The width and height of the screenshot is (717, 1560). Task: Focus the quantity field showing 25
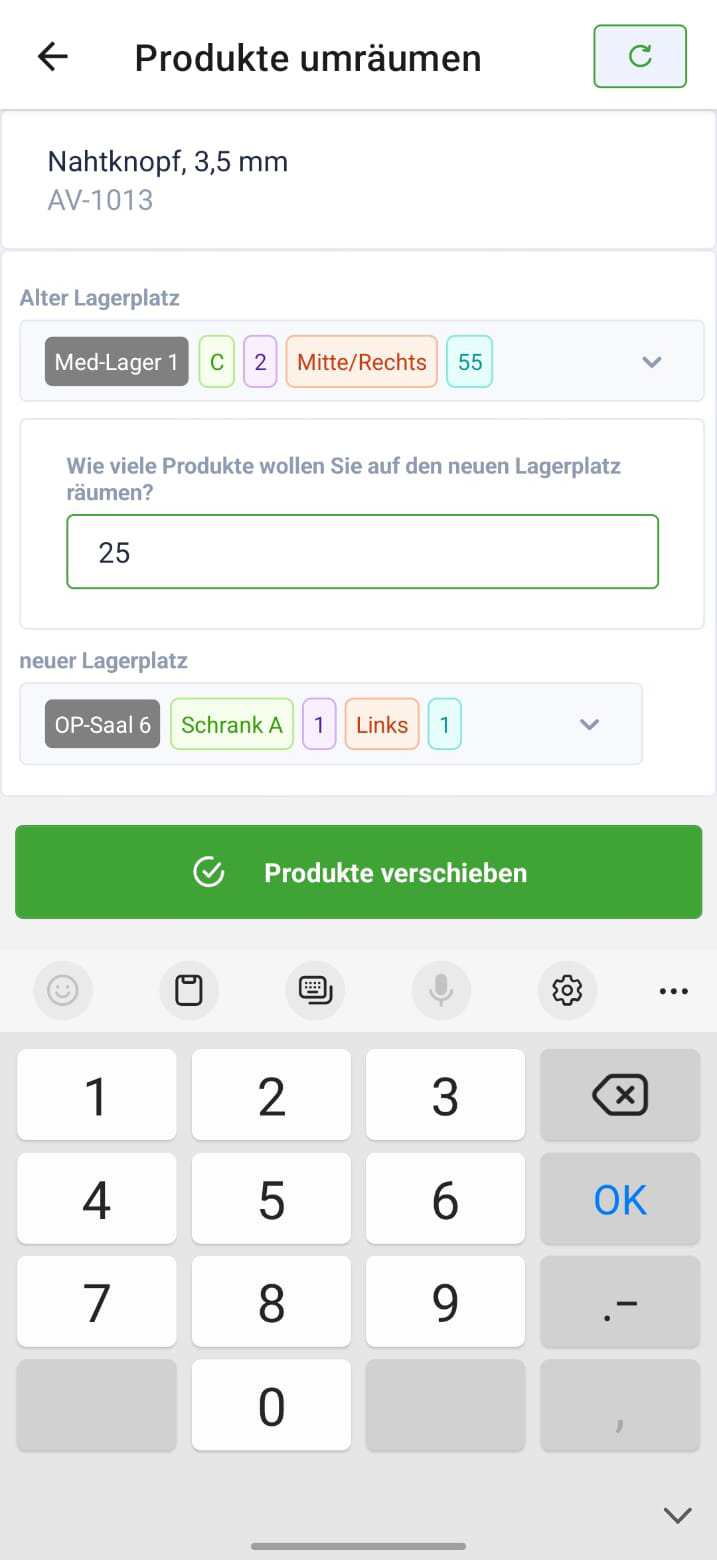pos(362,552)
